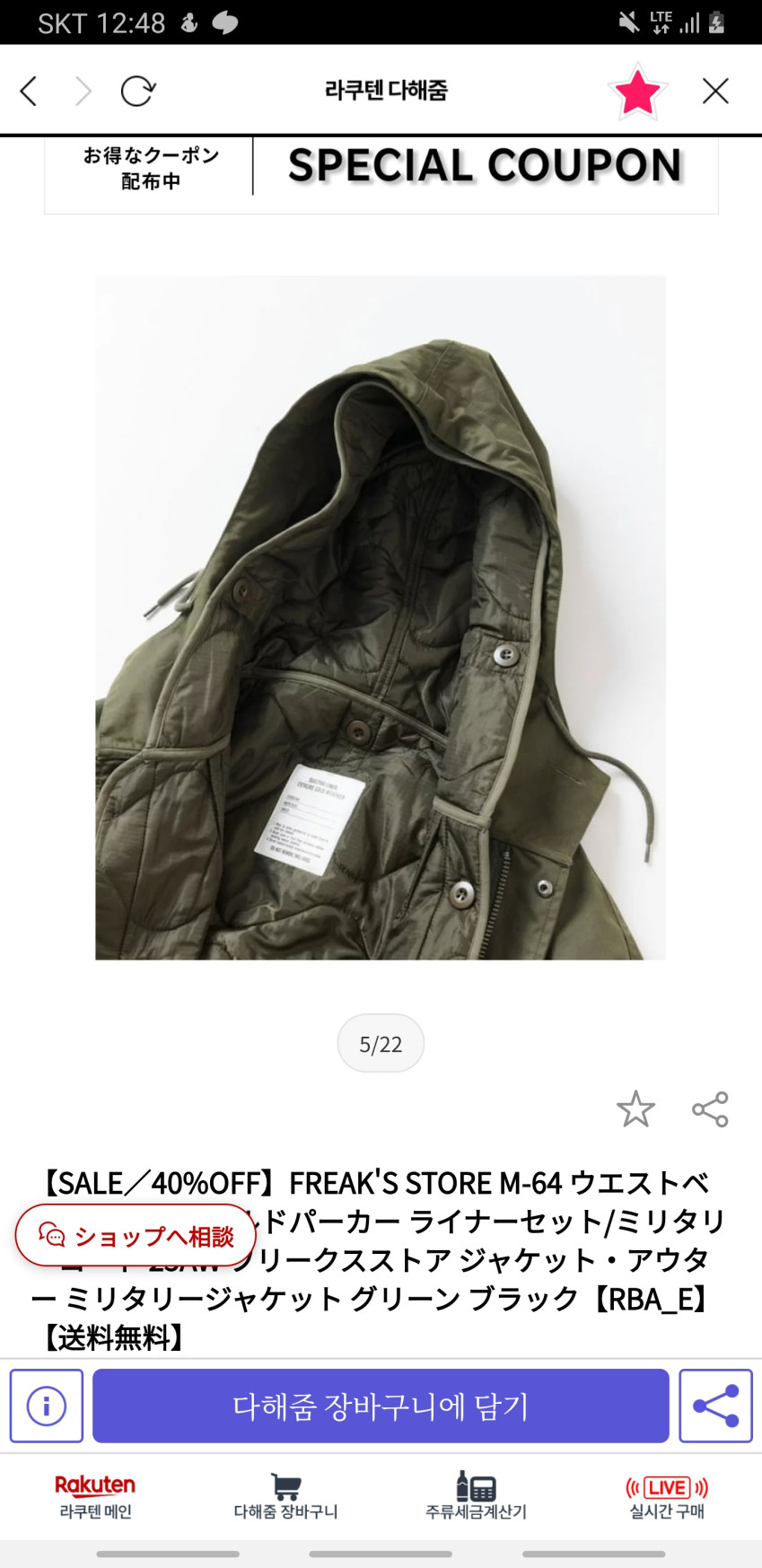Switch to LIVE 실시간 구매 tab
The height and width of the screenshot is (1568, 762).
click(667, 1496)
